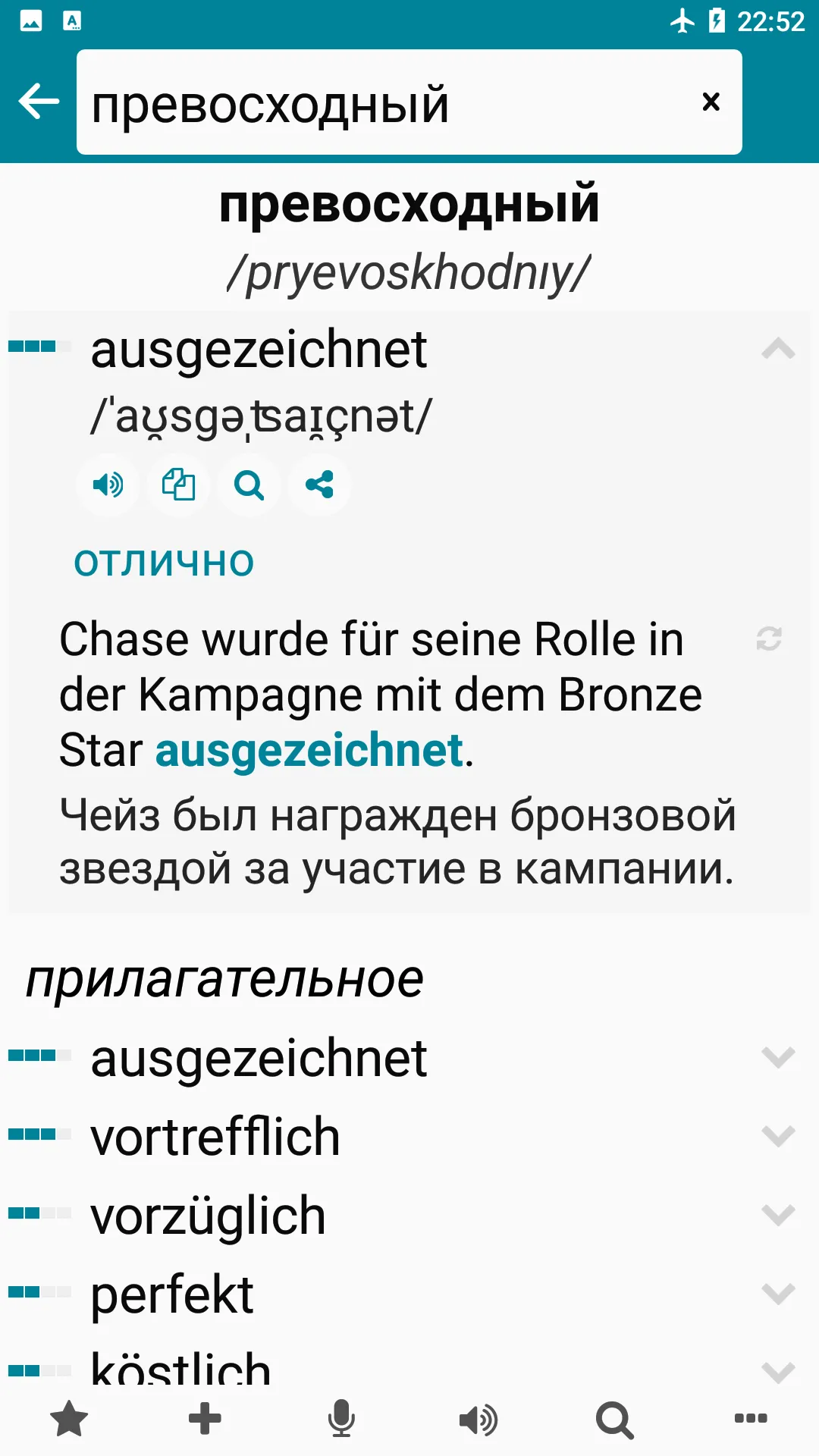Search the word ausgezeichnet

pyautogui.click(x=249, y=485)
